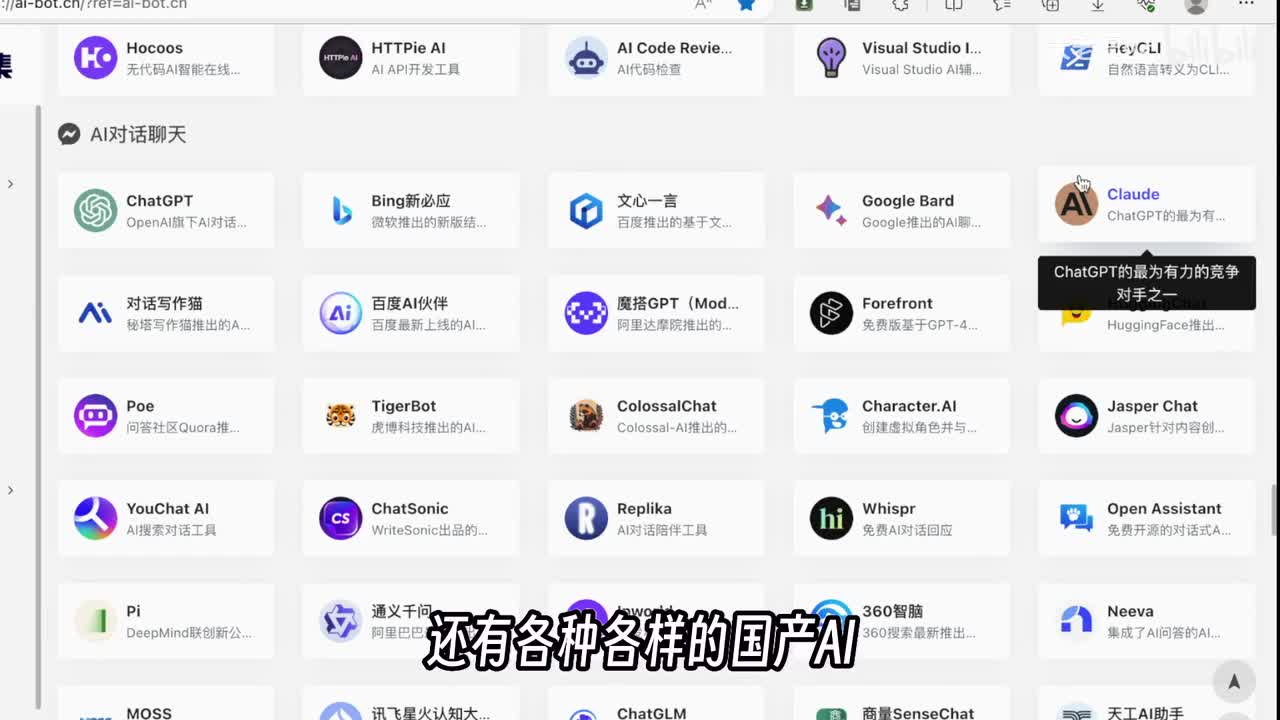Open the Claude card

coord(1146,204)
